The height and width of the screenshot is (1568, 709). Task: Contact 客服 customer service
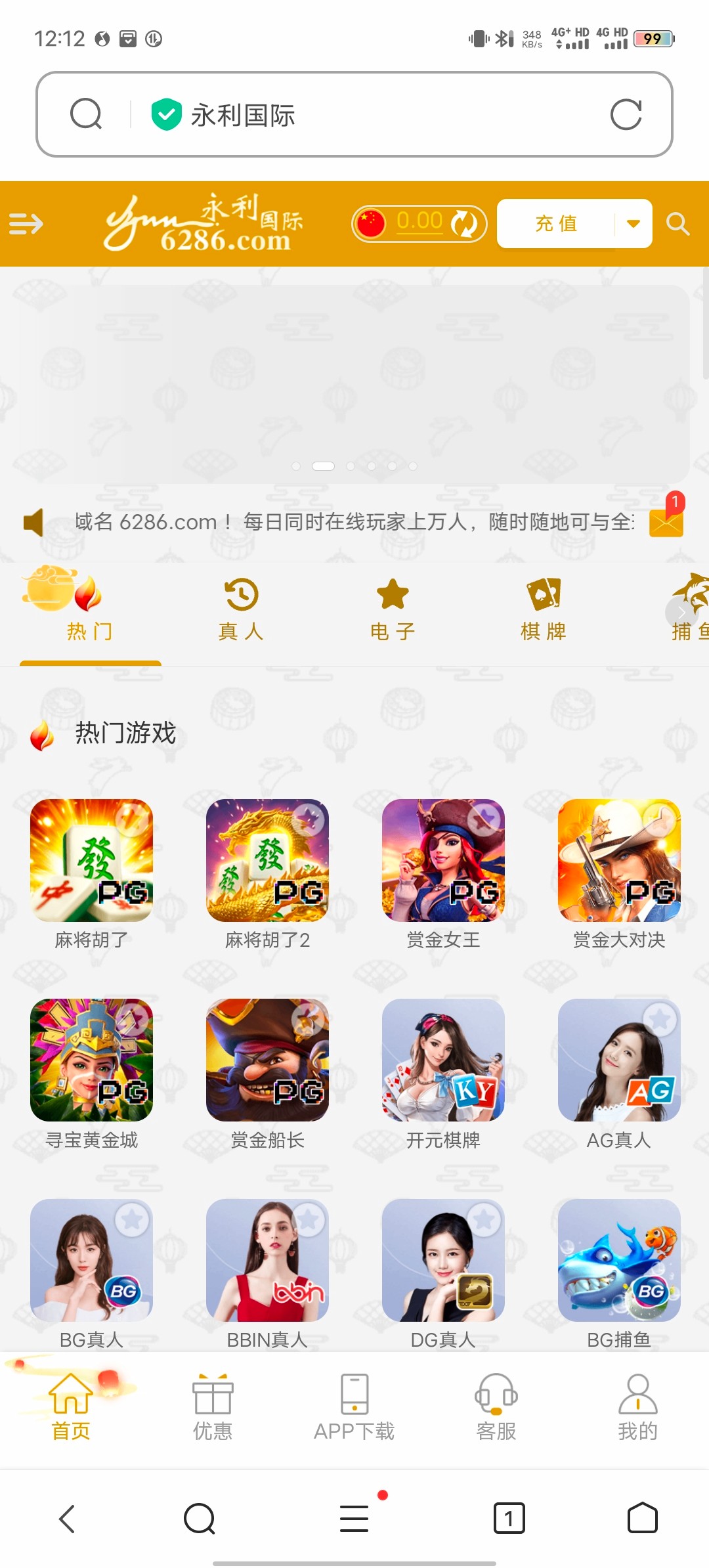click(496, 1406)
